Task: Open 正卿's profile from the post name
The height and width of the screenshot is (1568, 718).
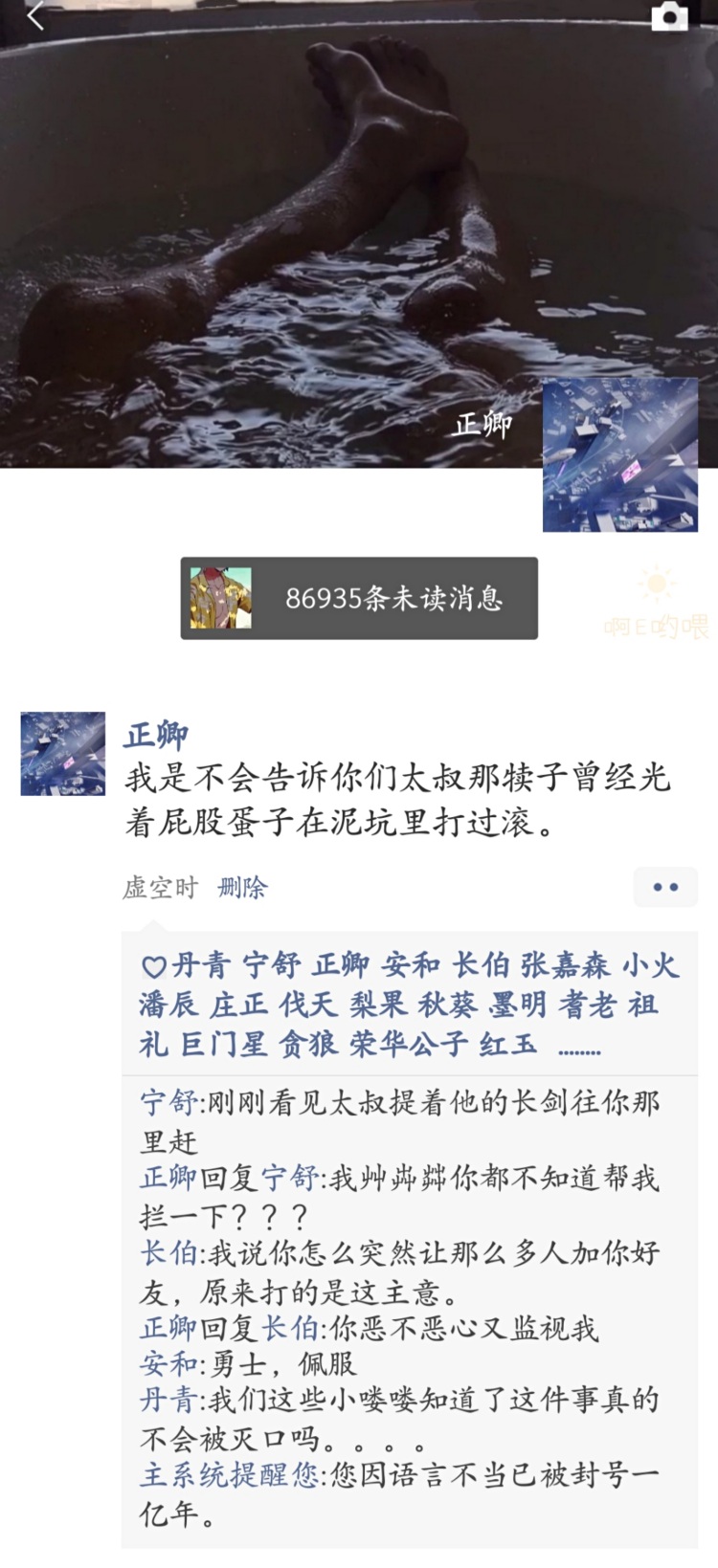Action: pos(156,735)
